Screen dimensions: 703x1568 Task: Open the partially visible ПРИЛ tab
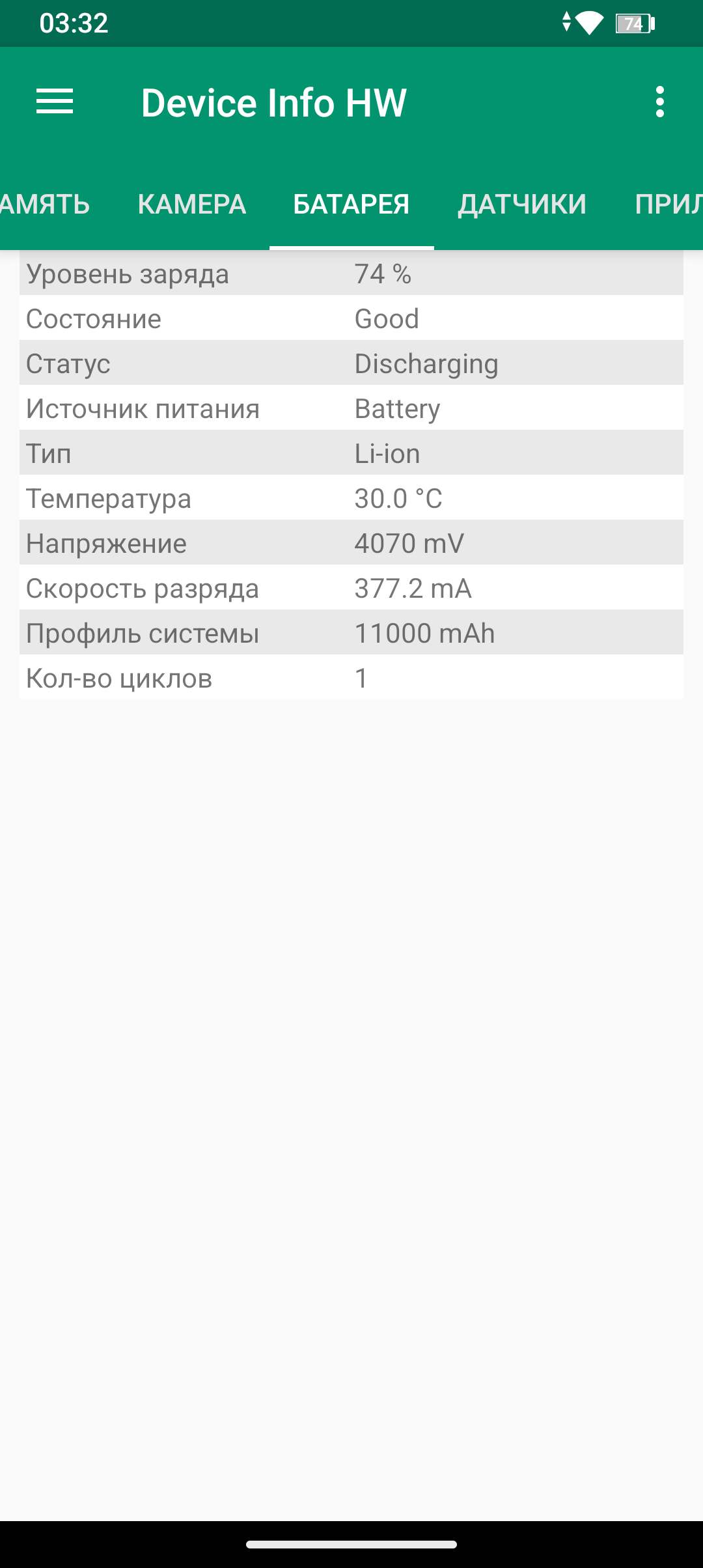pyautogui.click(x=668, y=204)
